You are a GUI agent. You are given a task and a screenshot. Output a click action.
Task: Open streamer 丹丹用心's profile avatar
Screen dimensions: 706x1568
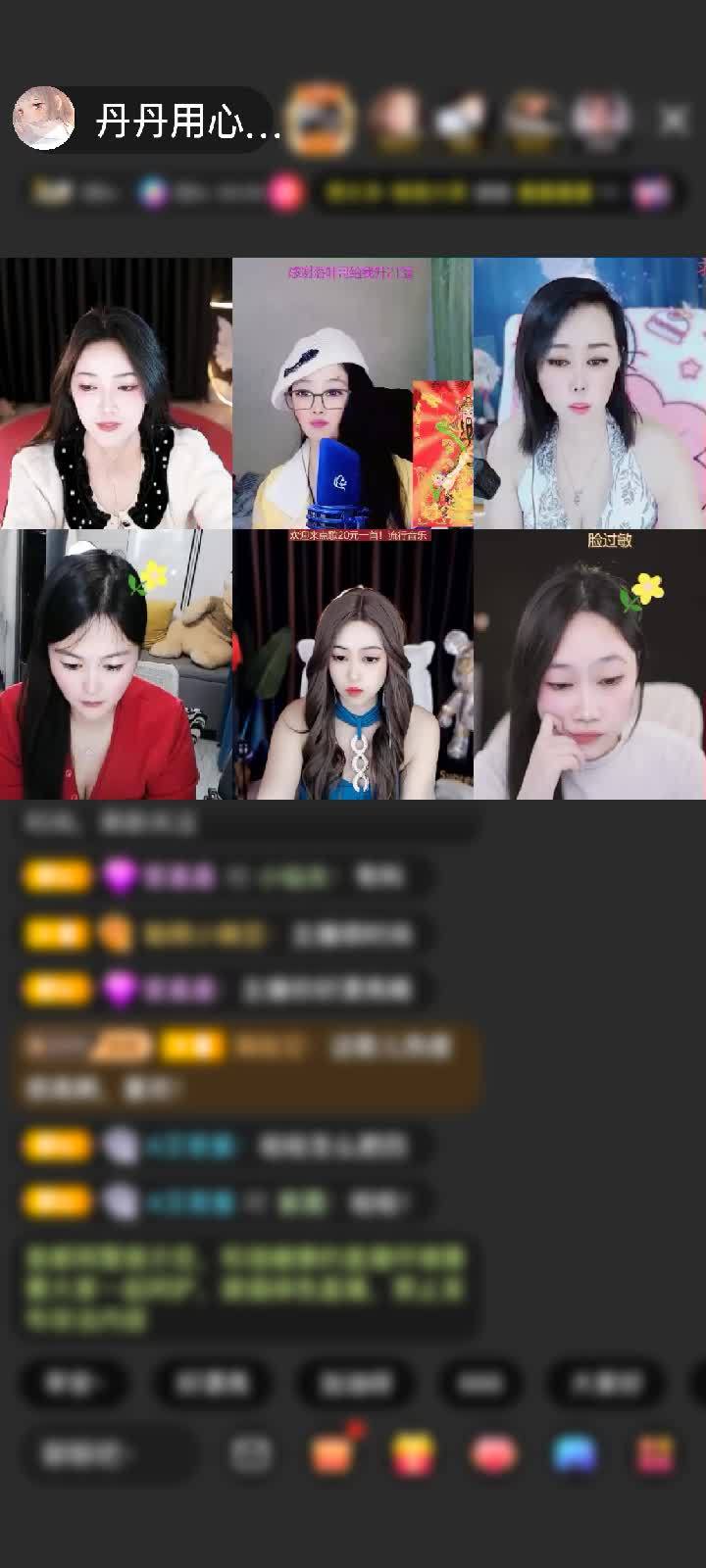coord(46,117)
